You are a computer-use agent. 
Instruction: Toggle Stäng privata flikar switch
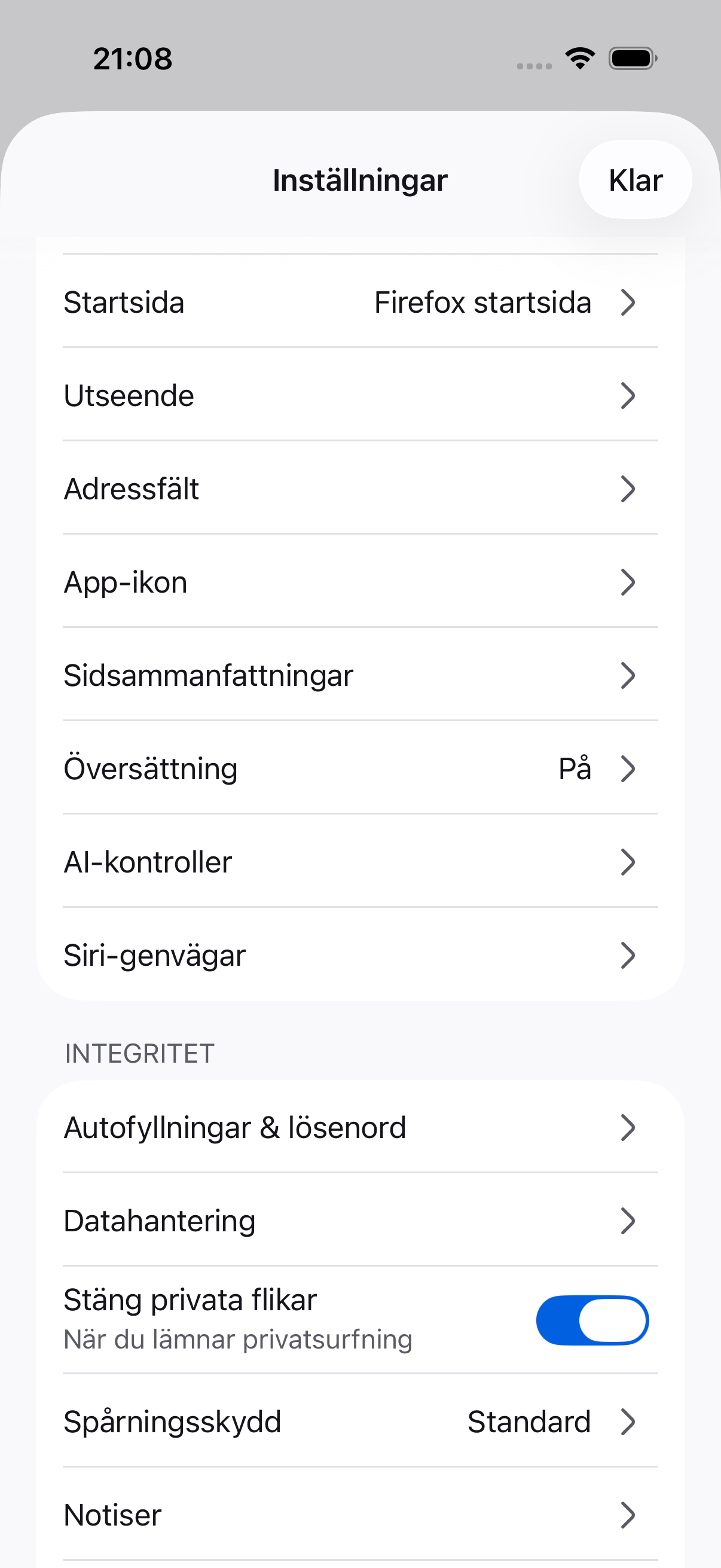click(592, 1320)
